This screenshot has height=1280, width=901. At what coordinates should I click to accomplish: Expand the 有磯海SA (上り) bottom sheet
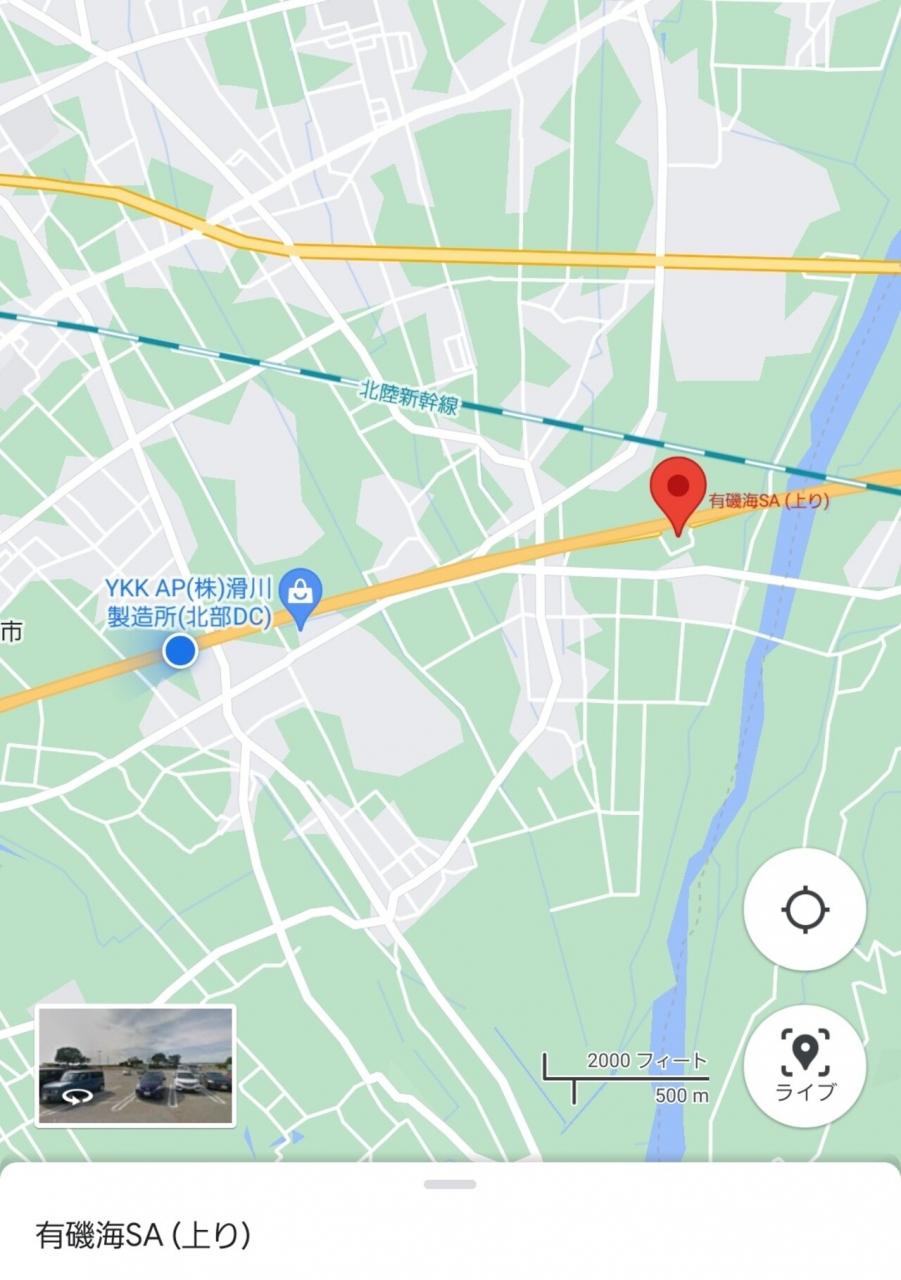coord(450,1185)
